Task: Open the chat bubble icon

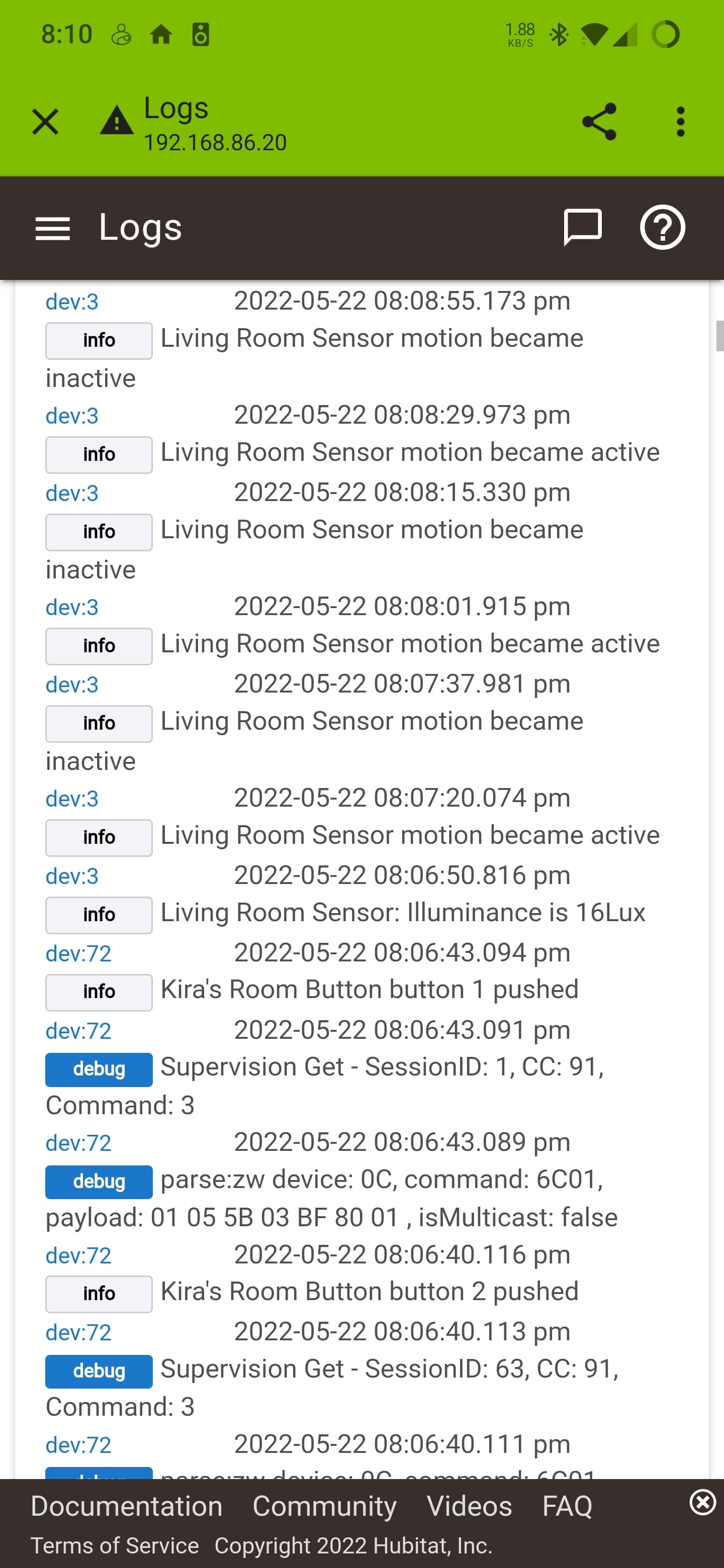Action: click(x=583, y=228)
